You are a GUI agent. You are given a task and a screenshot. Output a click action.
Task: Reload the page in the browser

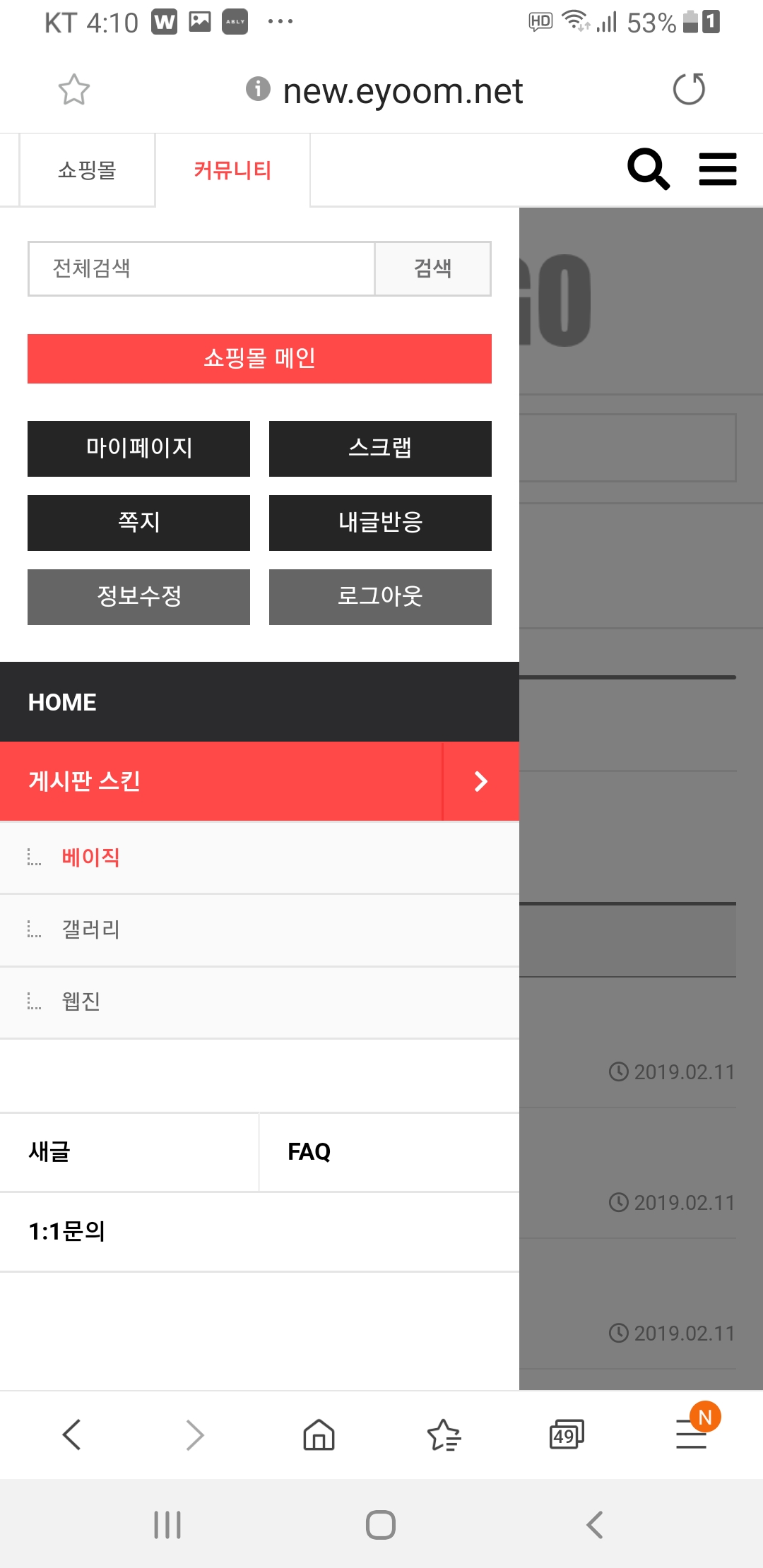(x=689, y=90)
